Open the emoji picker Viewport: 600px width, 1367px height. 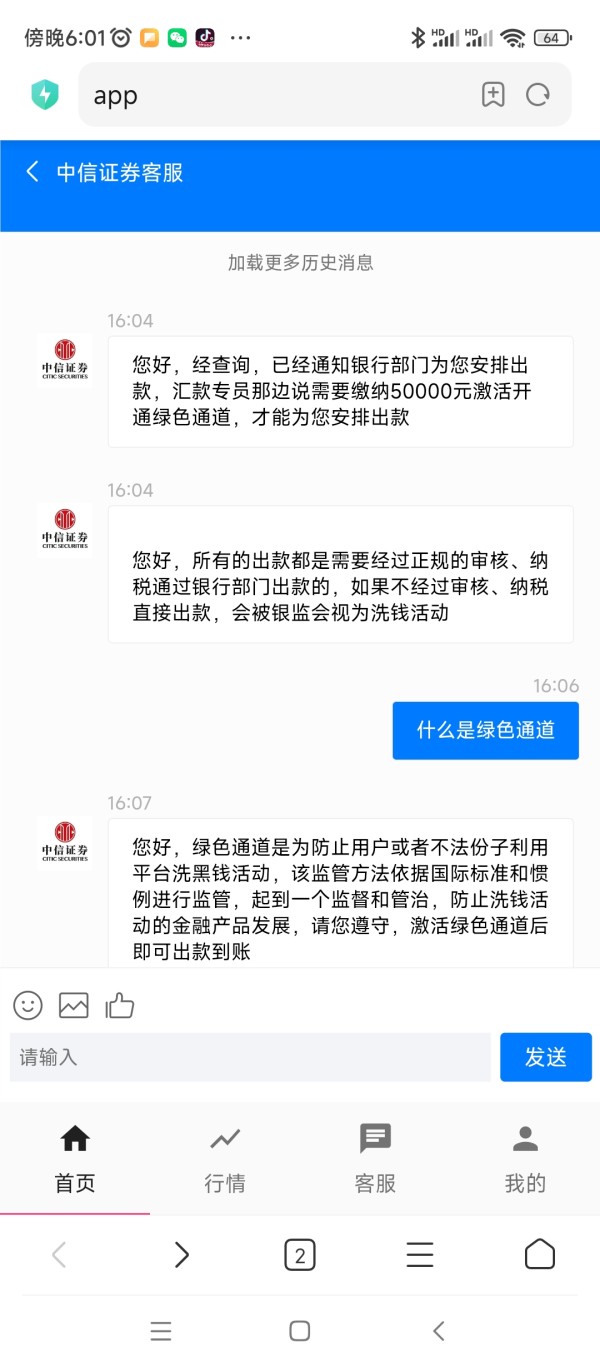pos(28,1005)
